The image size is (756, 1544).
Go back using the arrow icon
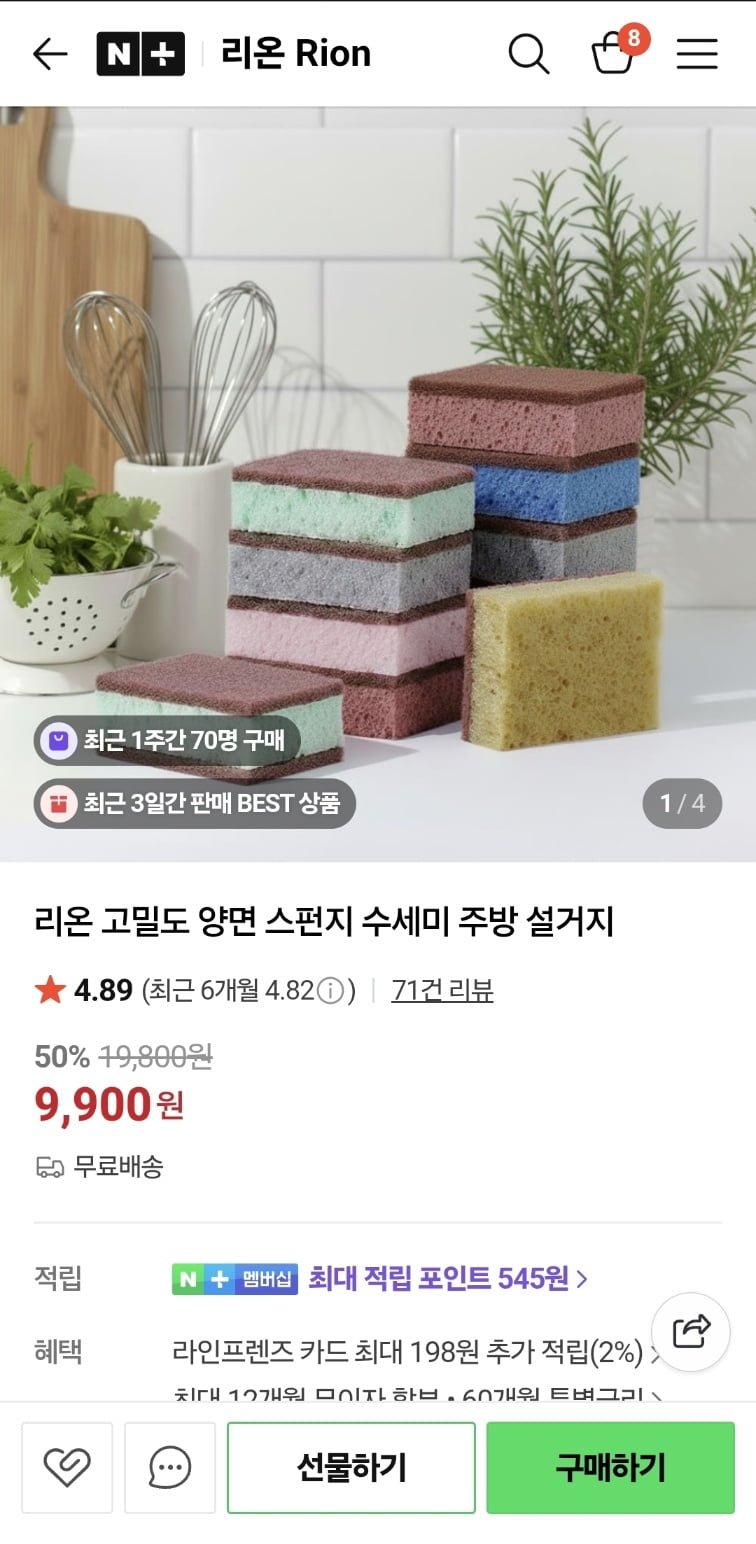49,54
